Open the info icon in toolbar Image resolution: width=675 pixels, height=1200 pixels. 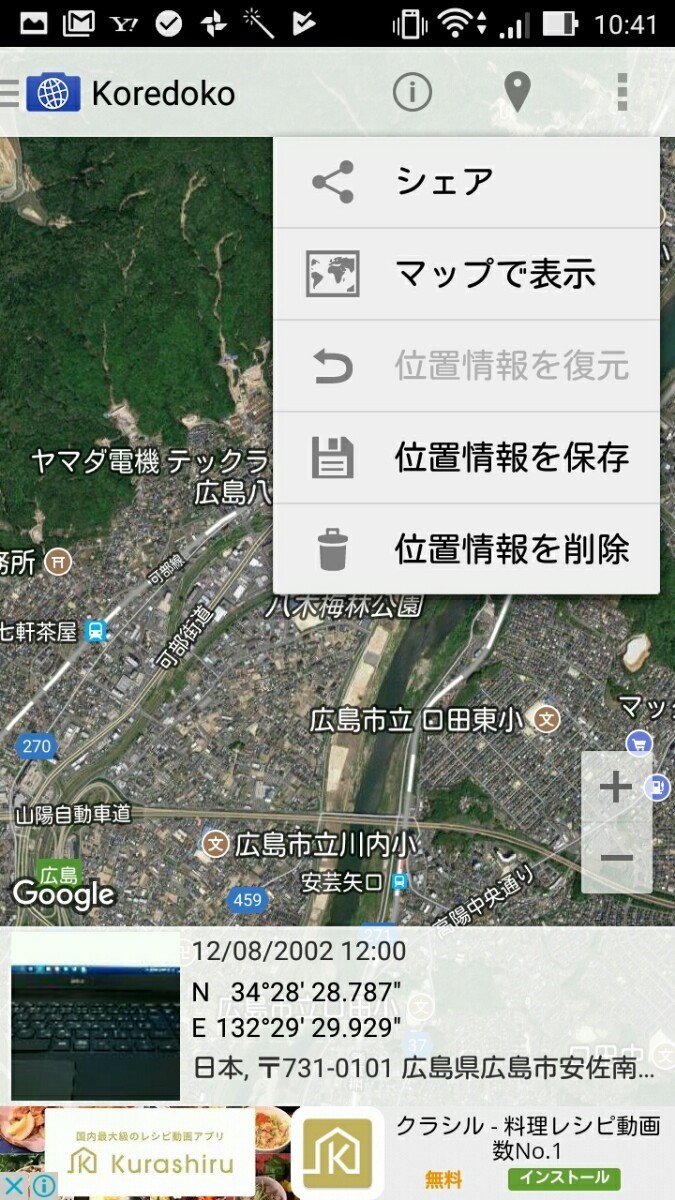tap(411, 93)
